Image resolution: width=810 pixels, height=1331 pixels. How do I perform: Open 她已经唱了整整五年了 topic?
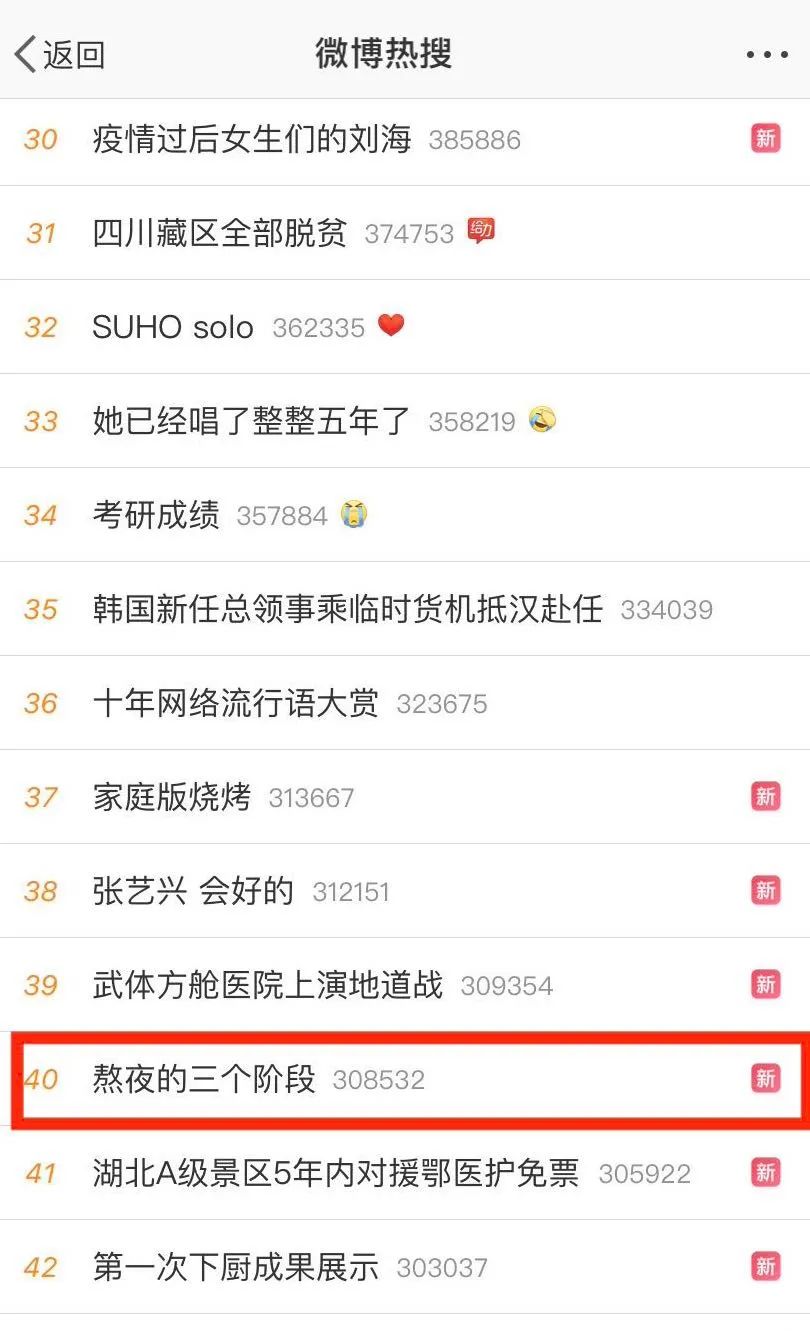point(405,421)
